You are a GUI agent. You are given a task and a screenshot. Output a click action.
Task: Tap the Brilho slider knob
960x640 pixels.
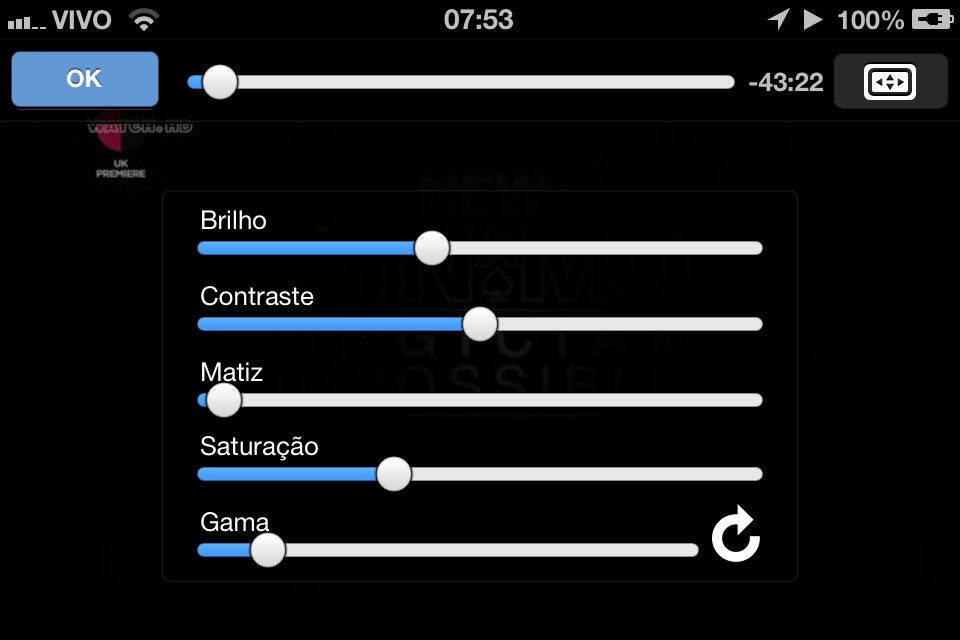(x=432, y=248)
